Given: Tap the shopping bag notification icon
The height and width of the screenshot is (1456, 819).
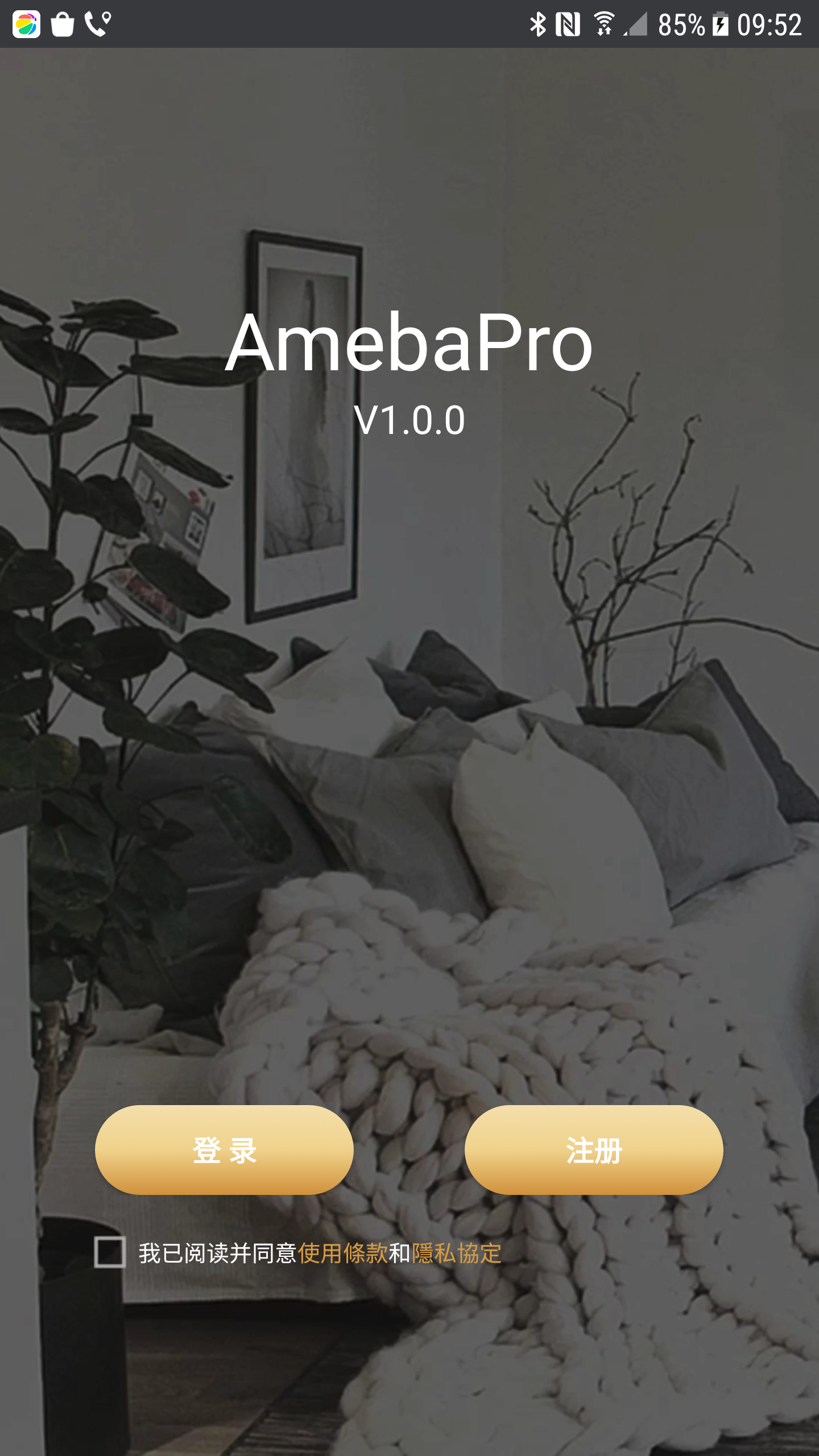Looking at the screenshot, I should (x=62, y=24).
